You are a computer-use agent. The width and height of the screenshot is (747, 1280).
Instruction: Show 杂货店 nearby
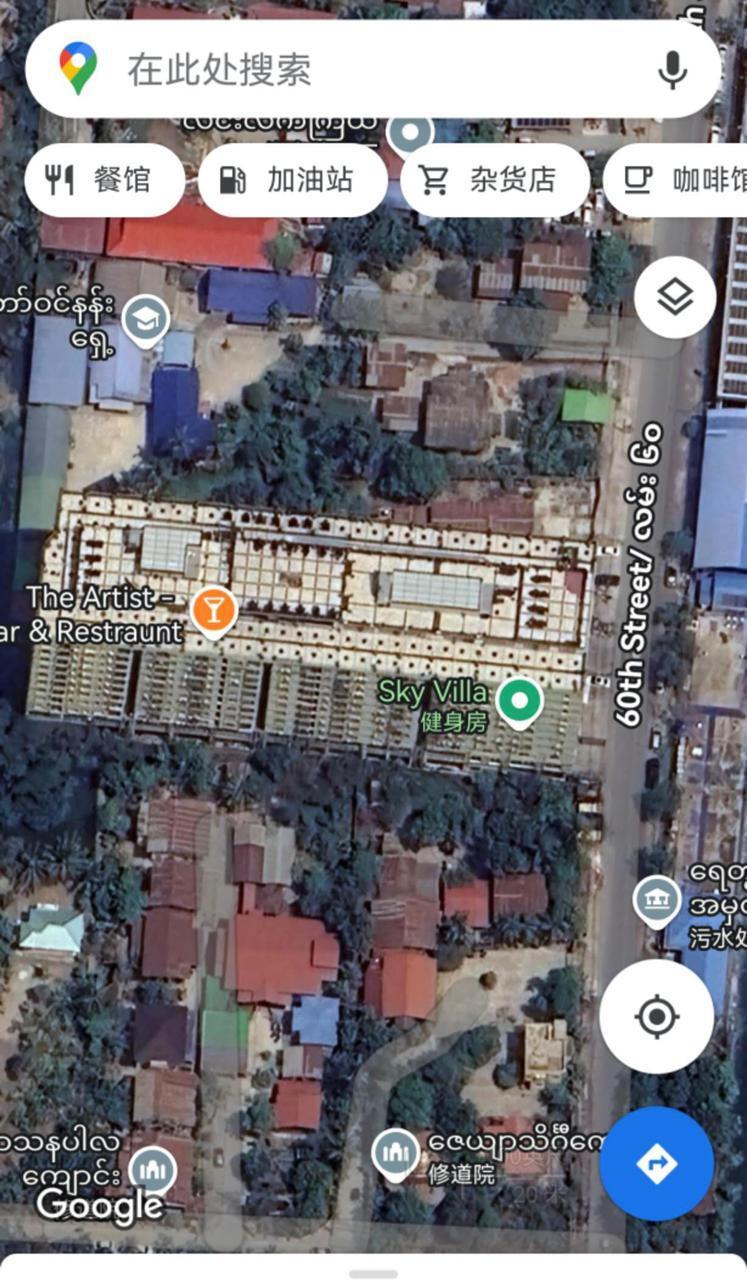495,180
